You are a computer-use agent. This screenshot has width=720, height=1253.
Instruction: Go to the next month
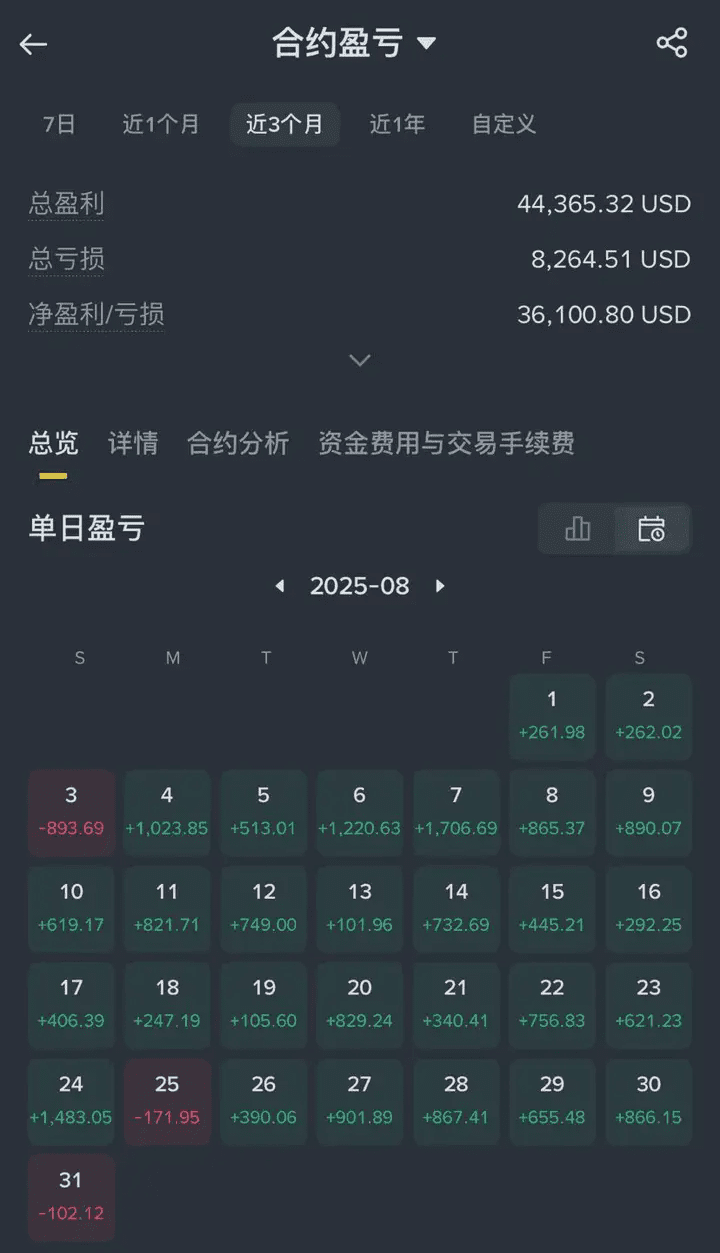click(440, 586)
